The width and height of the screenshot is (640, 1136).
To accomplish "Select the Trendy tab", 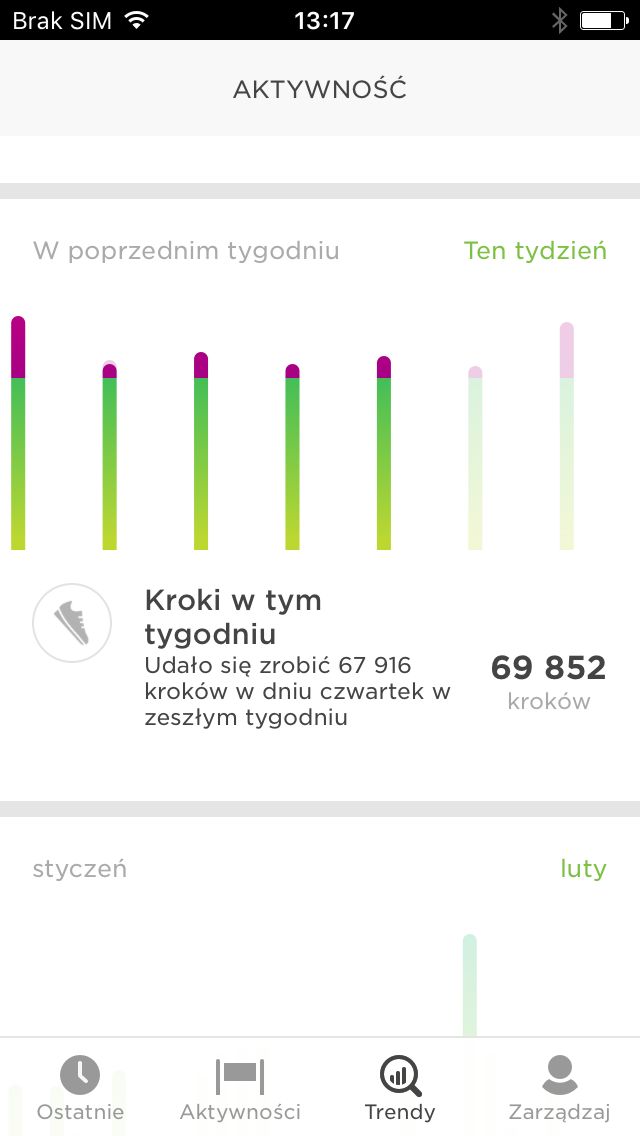I will click(400, 1087).
